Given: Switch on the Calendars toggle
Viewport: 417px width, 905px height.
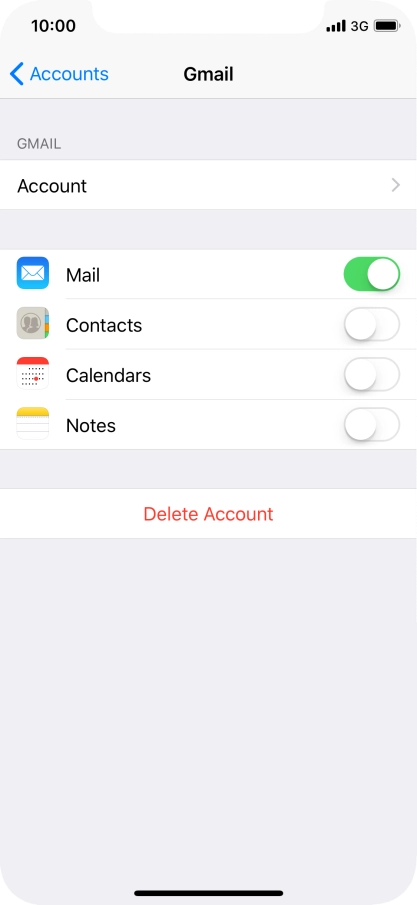Looking at the screenshot, I should coord(371,375).
